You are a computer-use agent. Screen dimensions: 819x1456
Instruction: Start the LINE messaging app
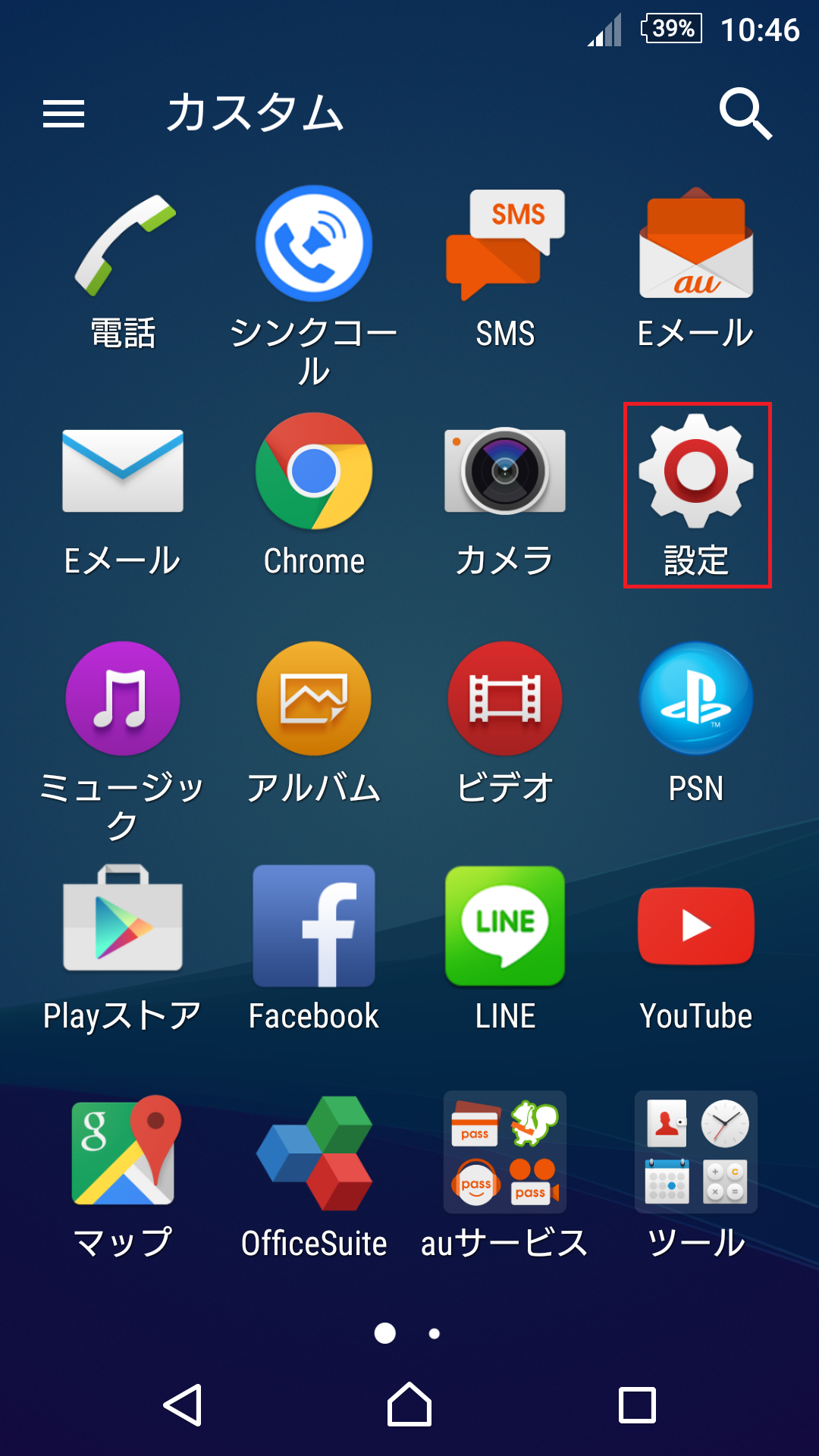(504, 927)
